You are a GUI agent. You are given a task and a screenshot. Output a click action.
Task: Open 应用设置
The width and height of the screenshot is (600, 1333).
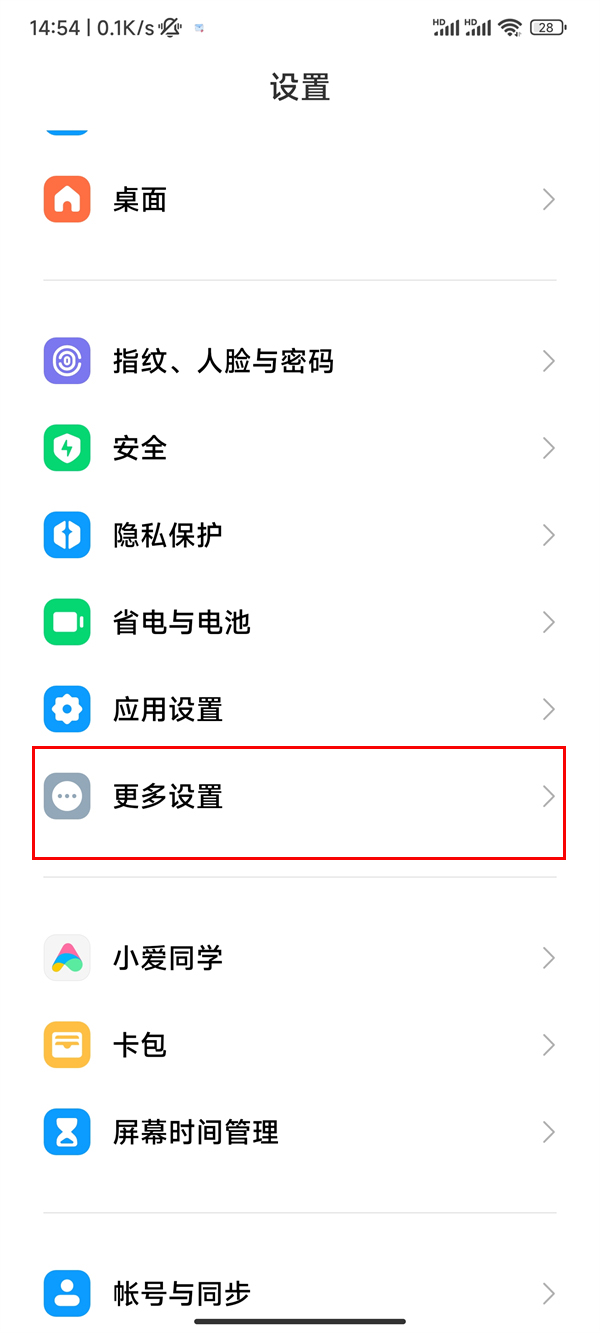pos(300,709)
